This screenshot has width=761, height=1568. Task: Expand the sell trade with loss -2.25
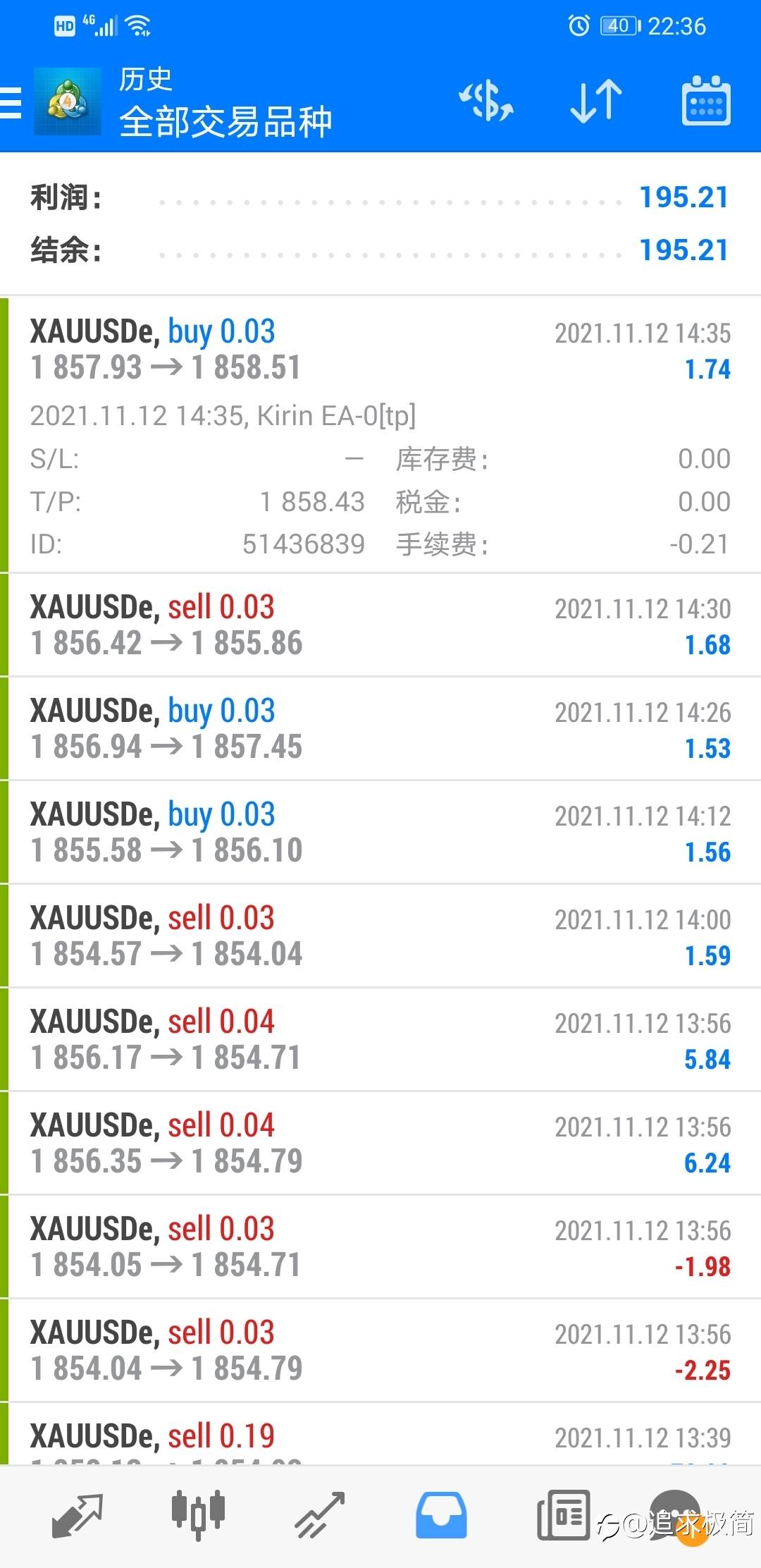point(380,1350)
